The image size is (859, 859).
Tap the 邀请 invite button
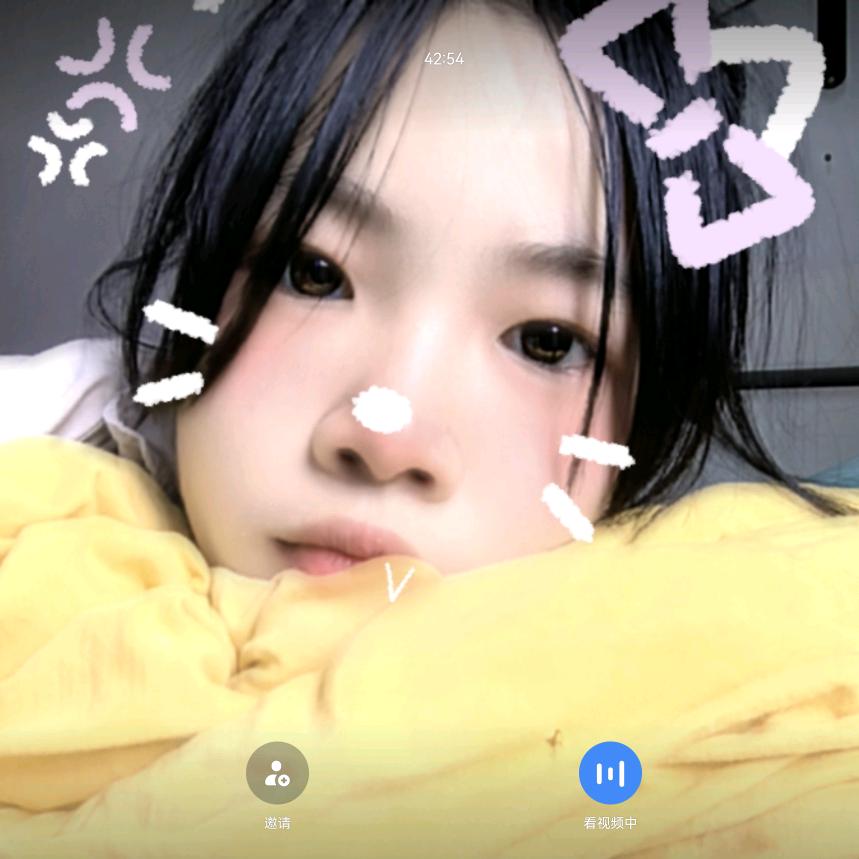[277, 773]
